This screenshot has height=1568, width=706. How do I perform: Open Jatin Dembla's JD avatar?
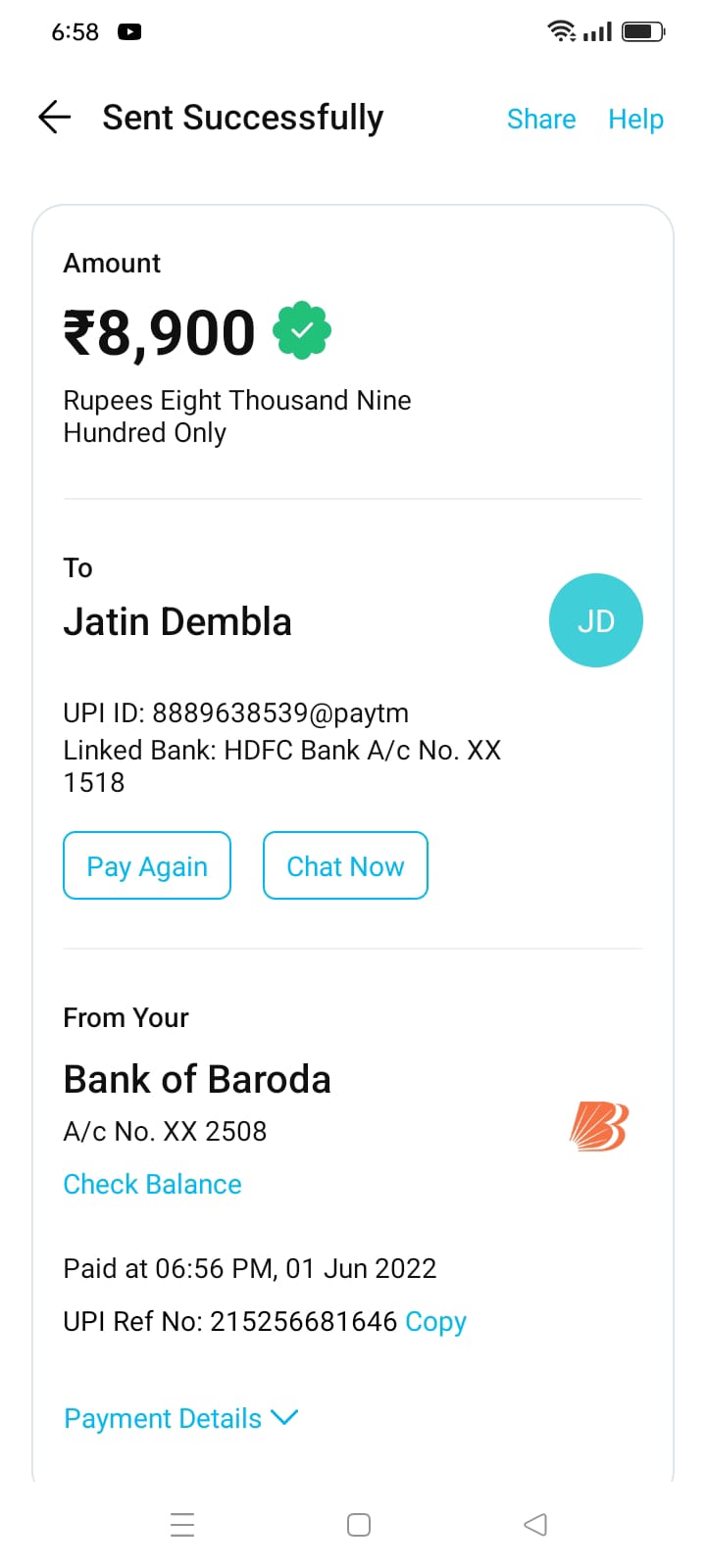595,621
